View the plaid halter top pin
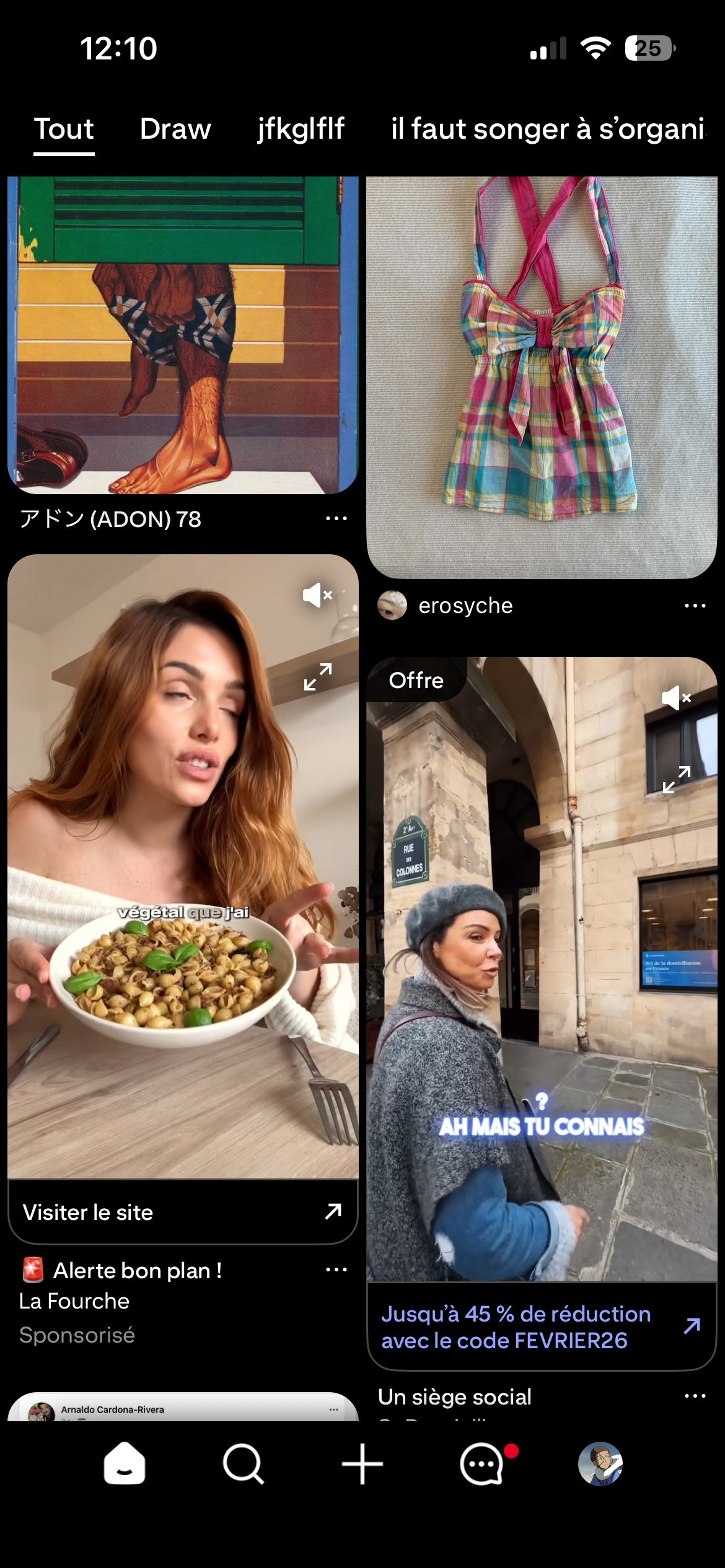 click(x=542, y=377)
